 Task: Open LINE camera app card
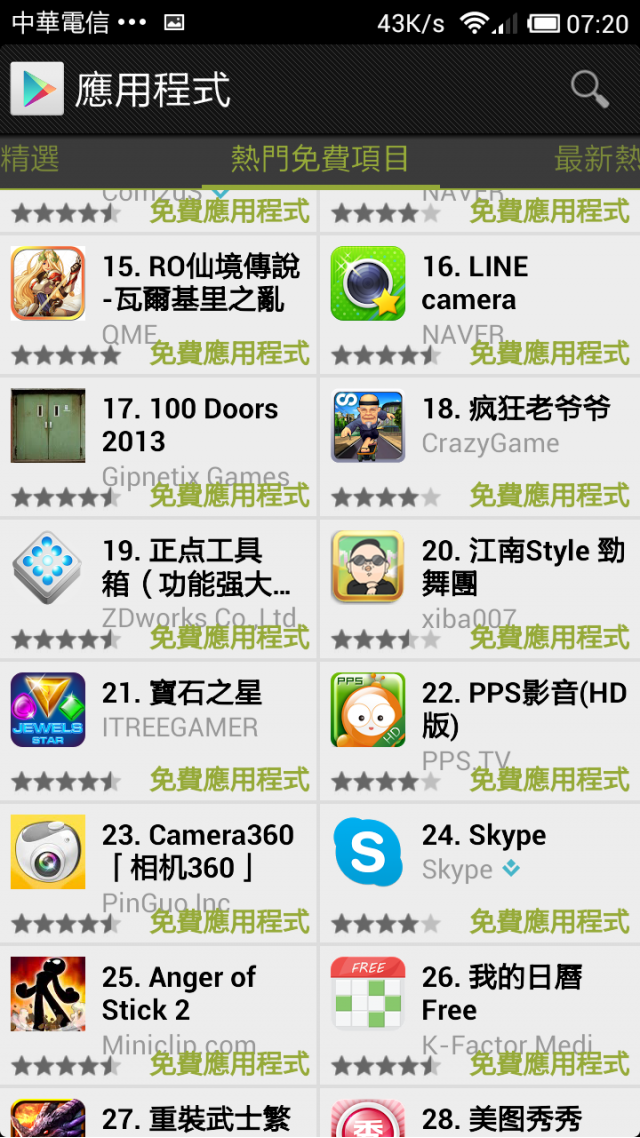pyautogui.click(x=480, y=303)
